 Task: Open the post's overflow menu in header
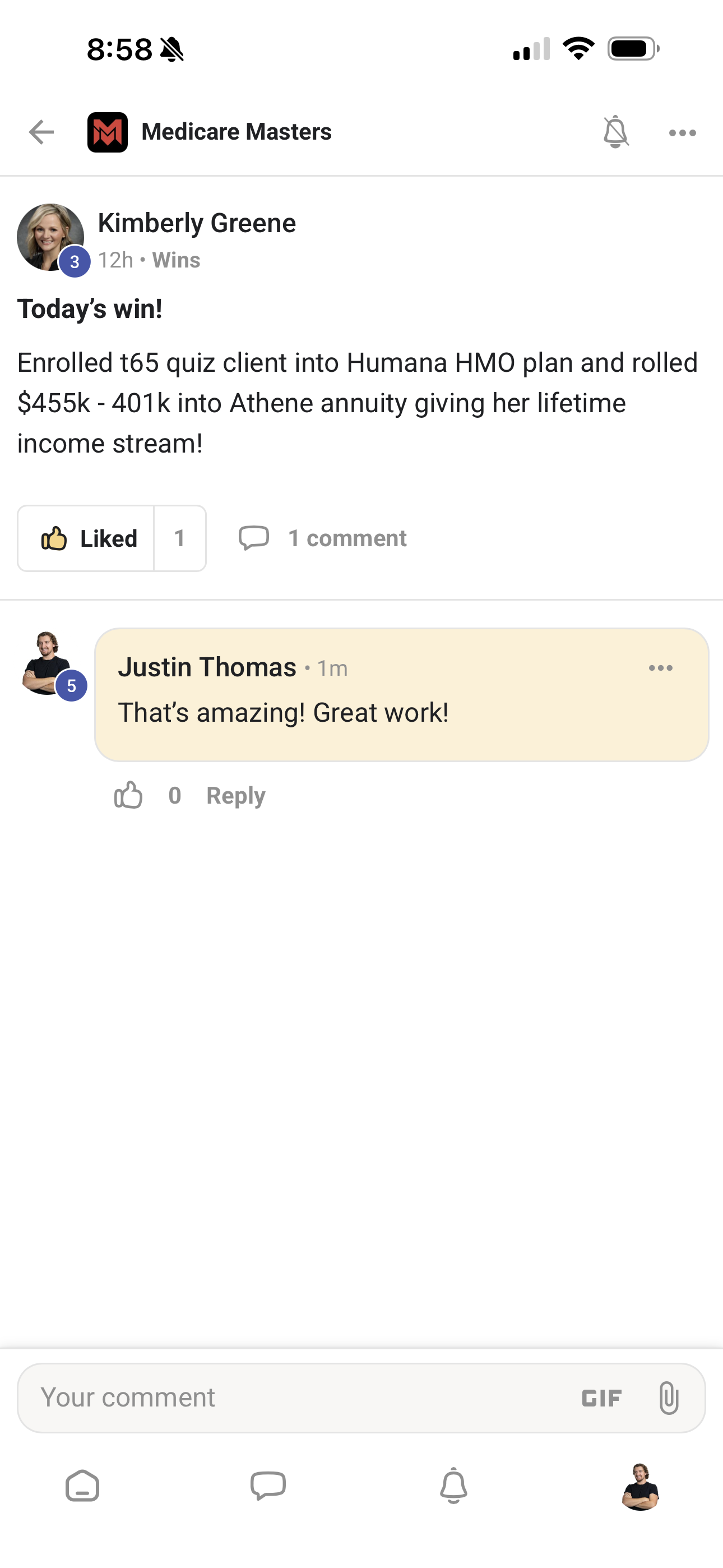pos(682,133)
